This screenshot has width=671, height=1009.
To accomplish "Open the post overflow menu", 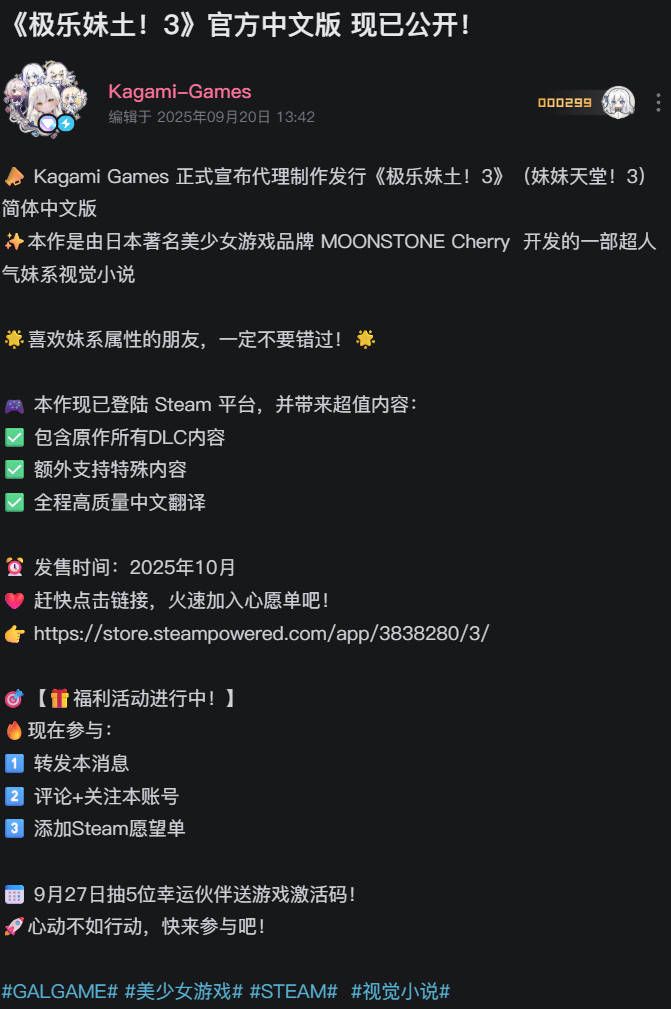I will tap(657, 102).
